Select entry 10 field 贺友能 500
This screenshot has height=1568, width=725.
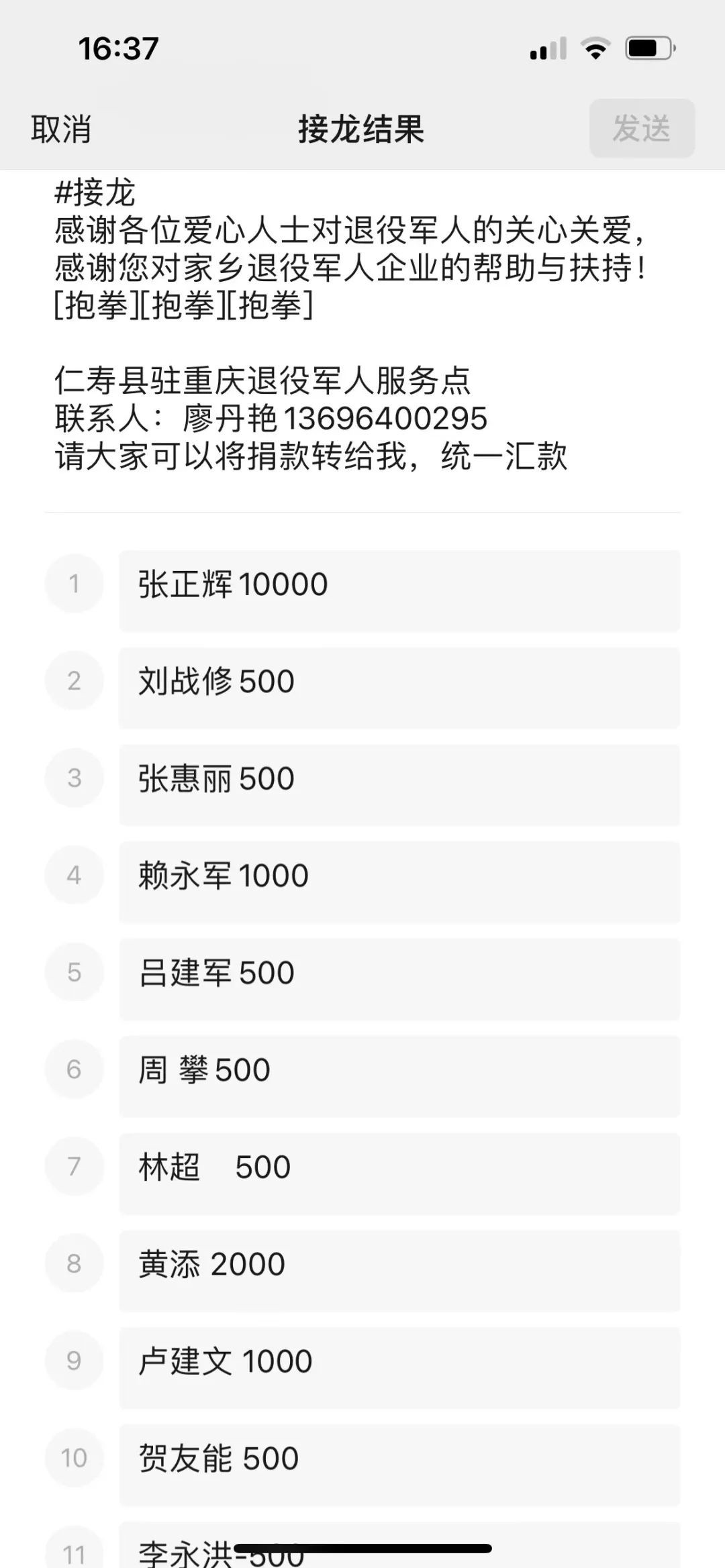click(399, 1465)
